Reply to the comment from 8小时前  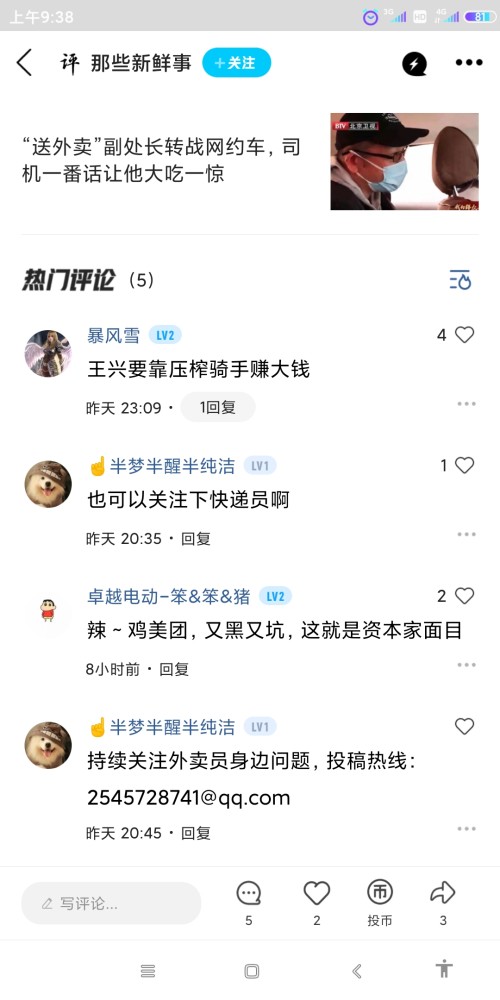point(174,670)
